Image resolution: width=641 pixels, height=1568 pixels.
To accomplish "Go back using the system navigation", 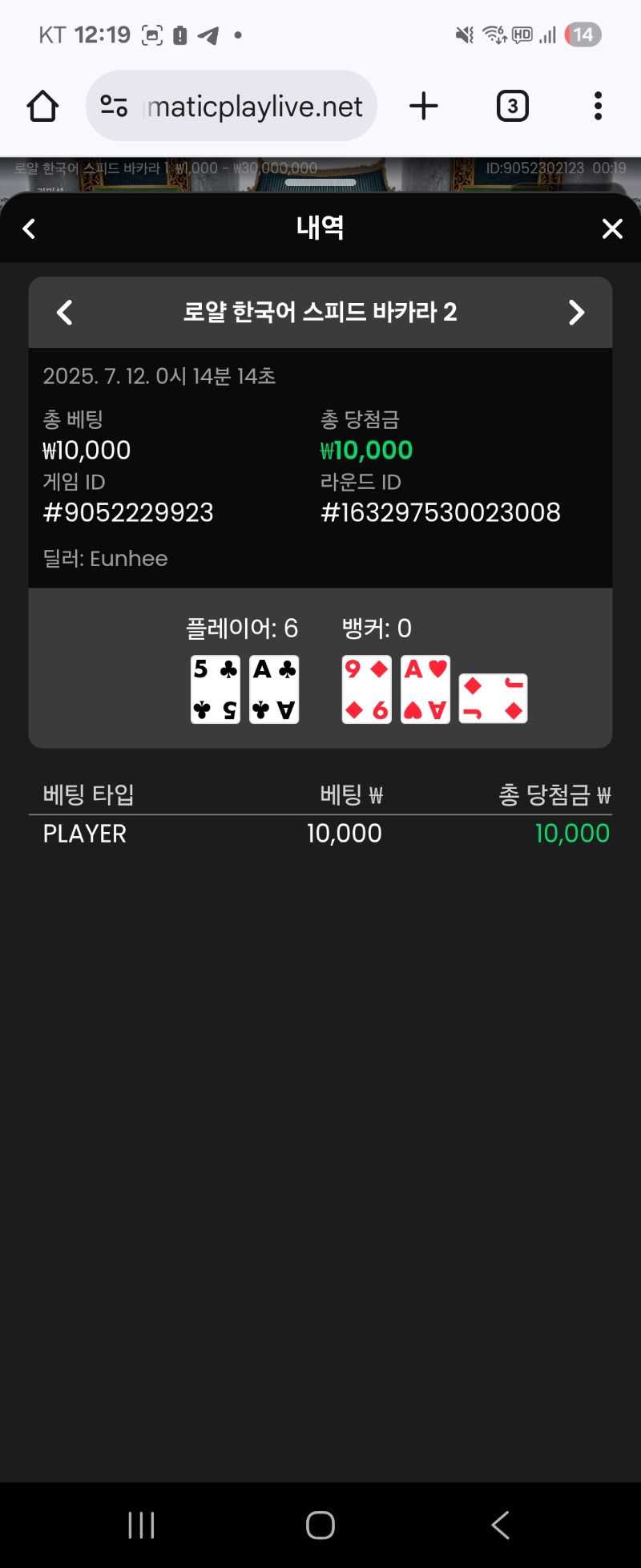I will pos(500,1525).
